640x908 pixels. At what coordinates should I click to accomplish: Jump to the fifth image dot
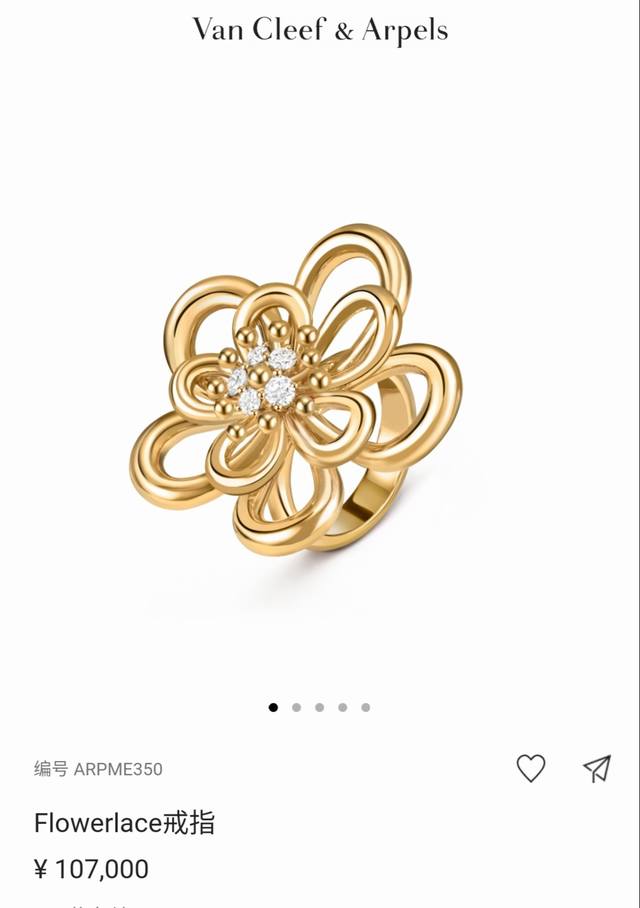tap(366, 707)
